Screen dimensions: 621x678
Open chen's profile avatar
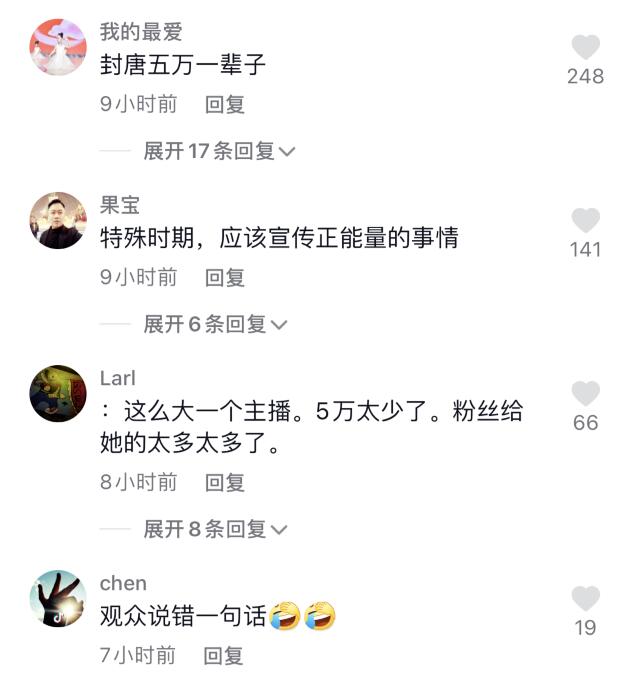[58, 598]
